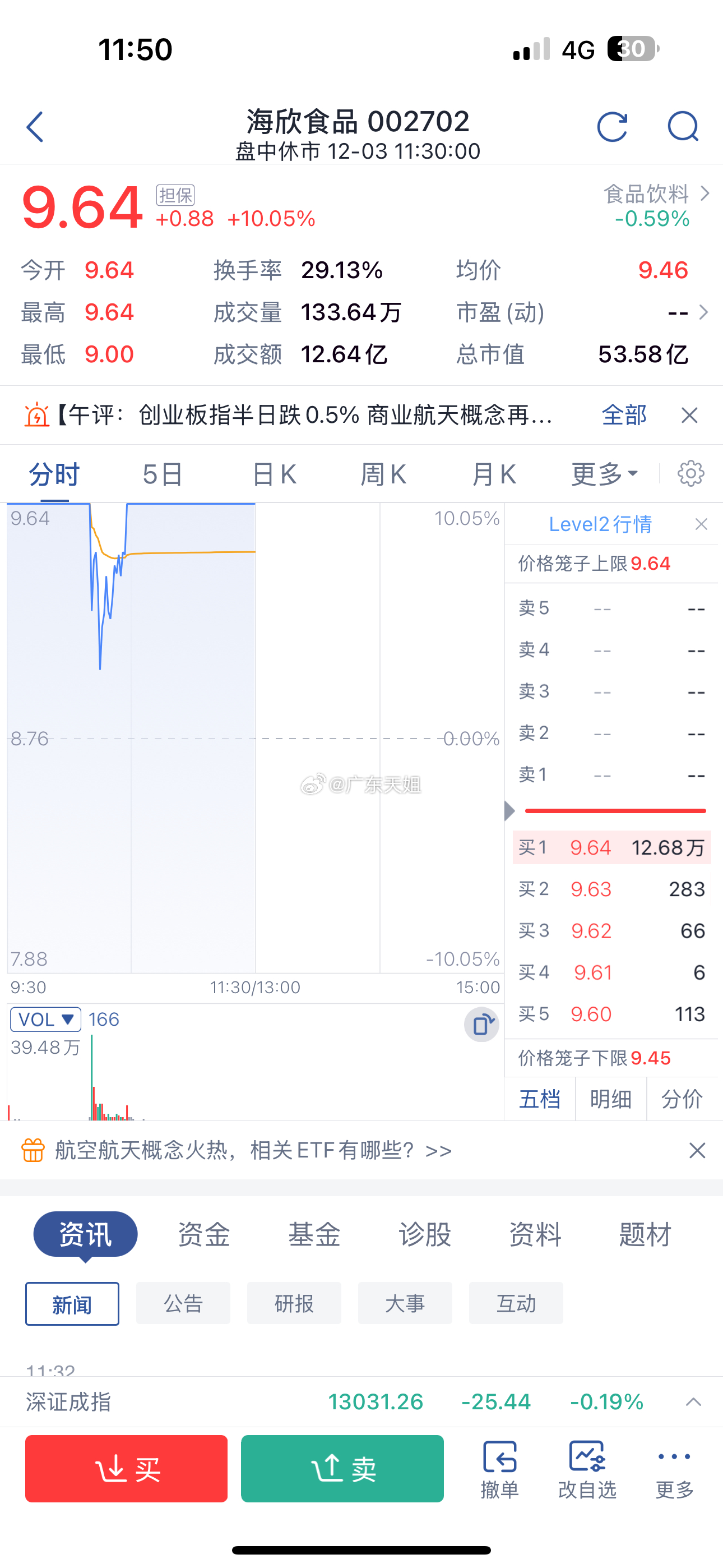Switch to the 明细 tab

point(610,1099)
